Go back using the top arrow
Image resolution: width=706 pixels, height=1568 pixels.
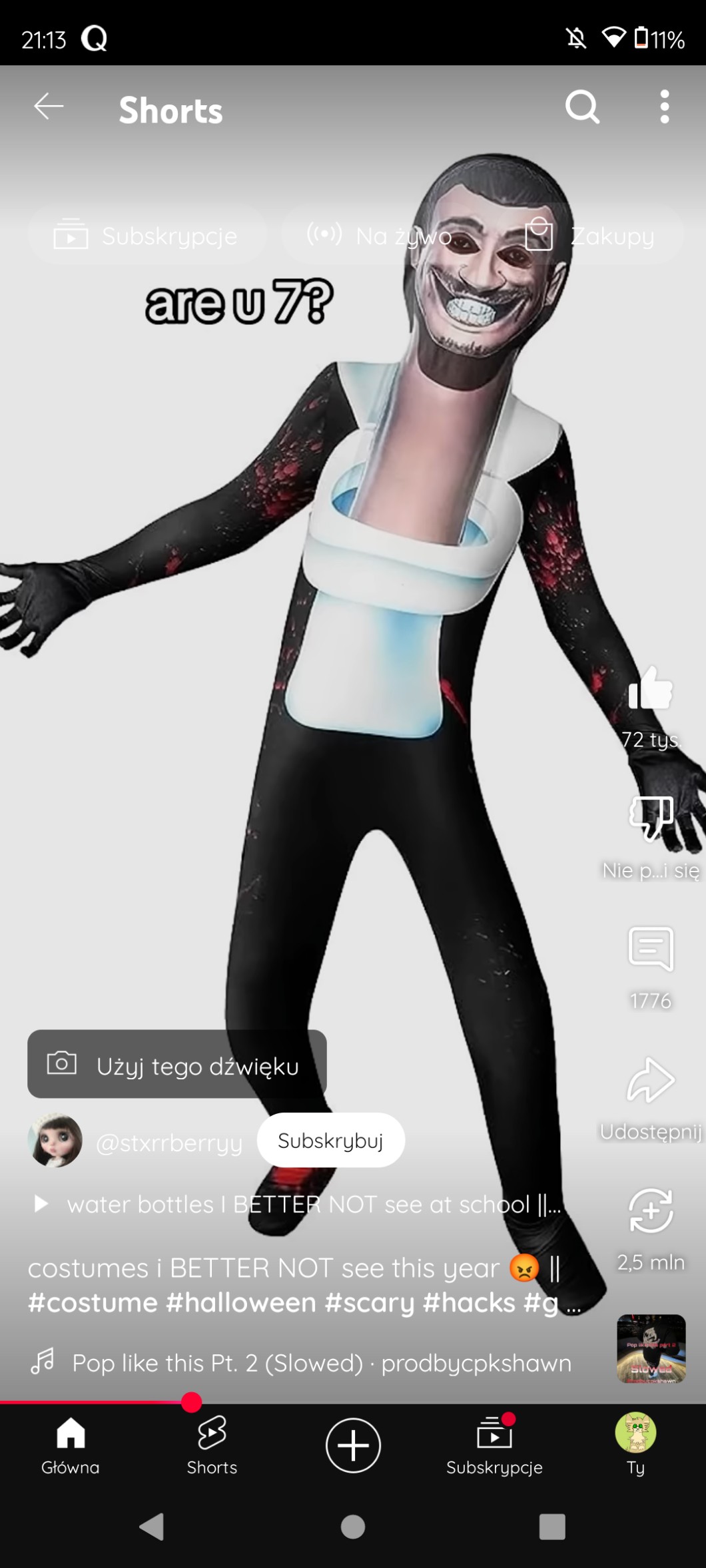49,107
